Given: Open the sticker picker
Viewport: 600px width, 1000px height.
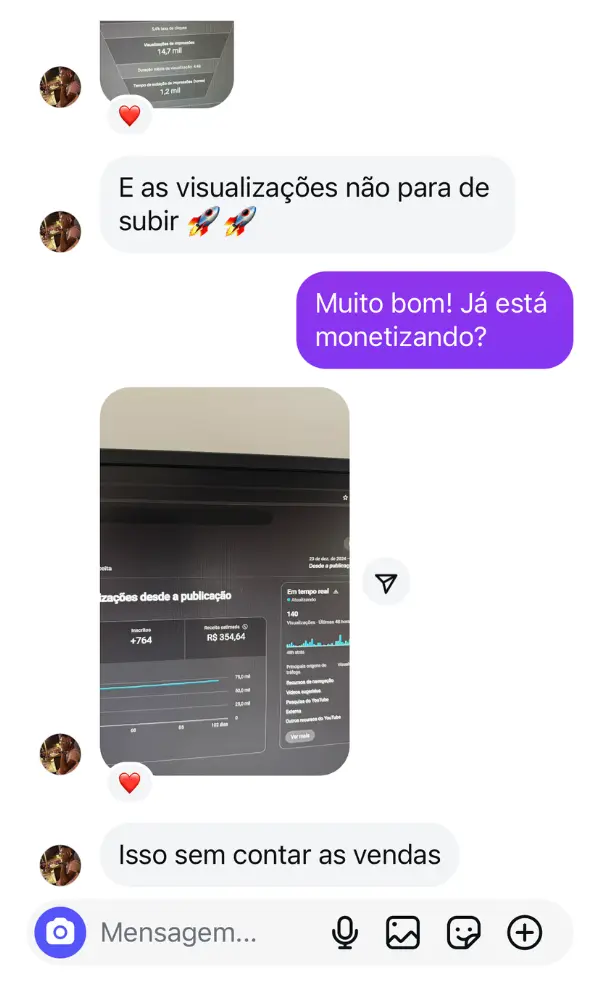Looking at the screenshot, I should point(463,933).
